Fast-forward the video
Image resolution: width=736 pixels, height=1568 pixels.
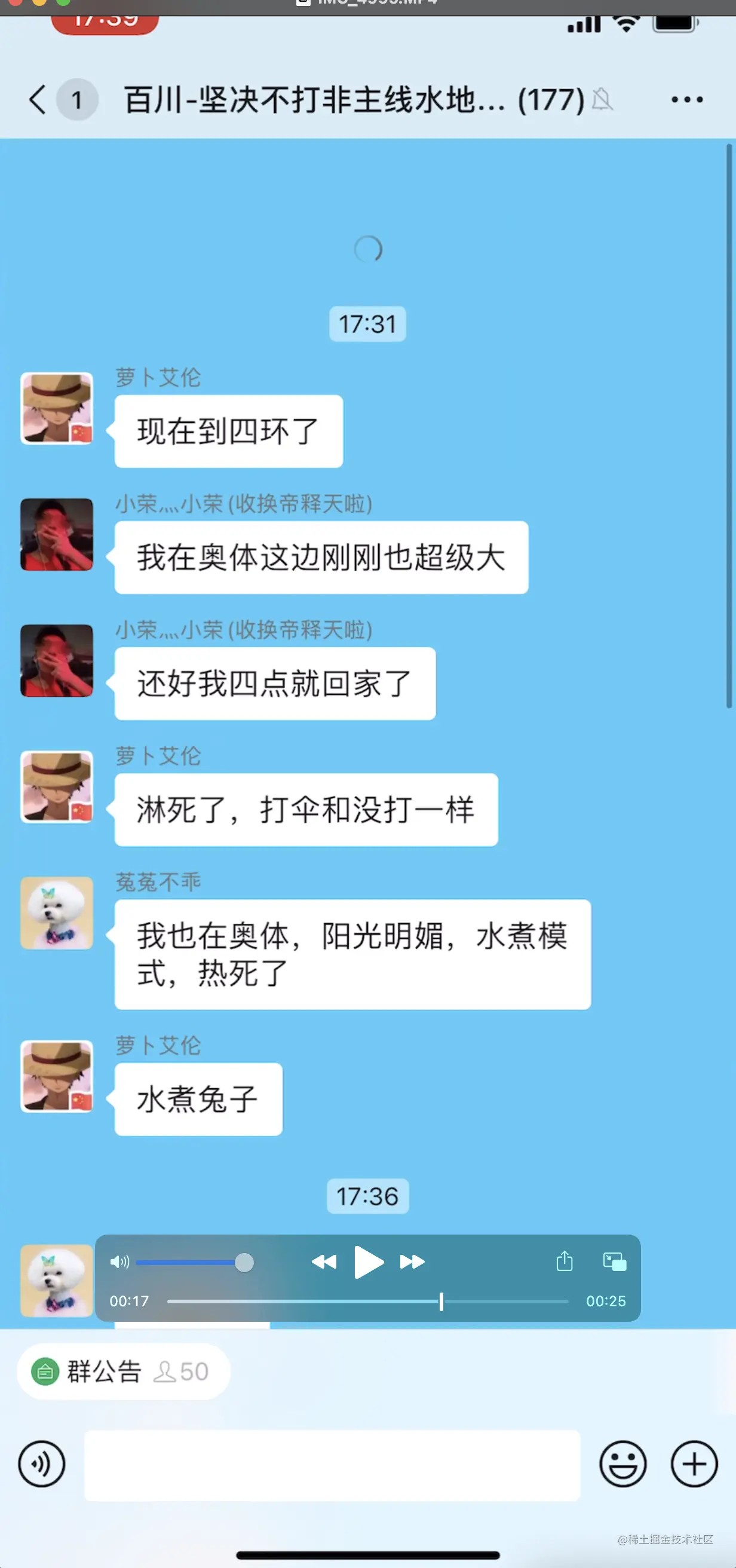pyautogui.click(x=412, y=1262)
